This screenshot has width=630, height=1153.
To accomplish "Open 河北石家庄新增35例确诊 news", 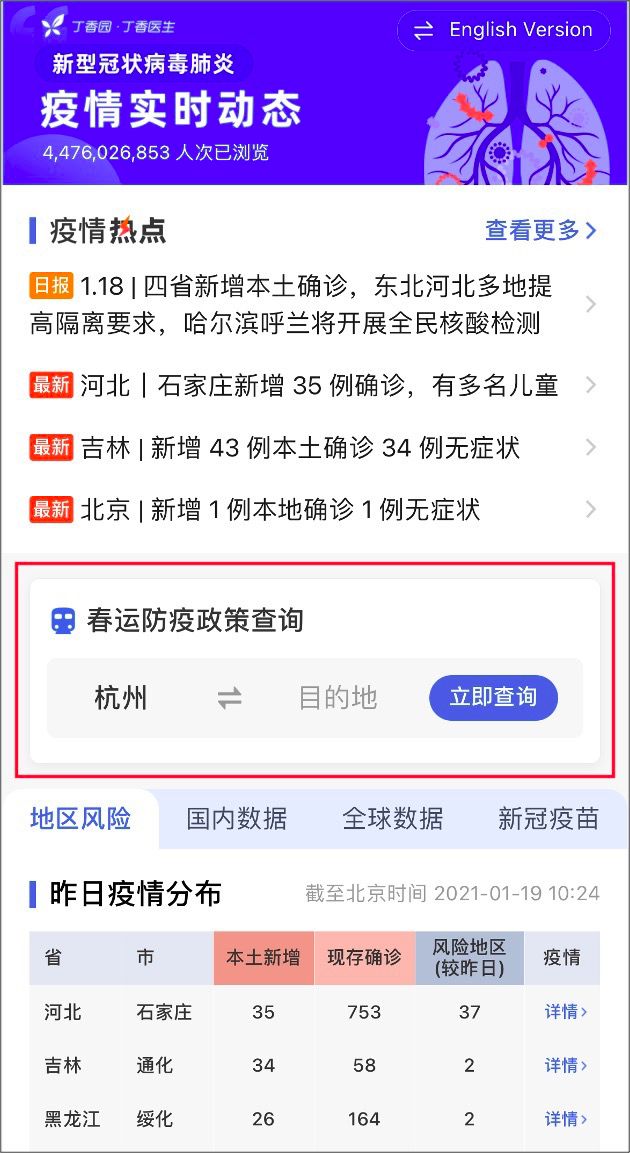I will click(310, 385).
